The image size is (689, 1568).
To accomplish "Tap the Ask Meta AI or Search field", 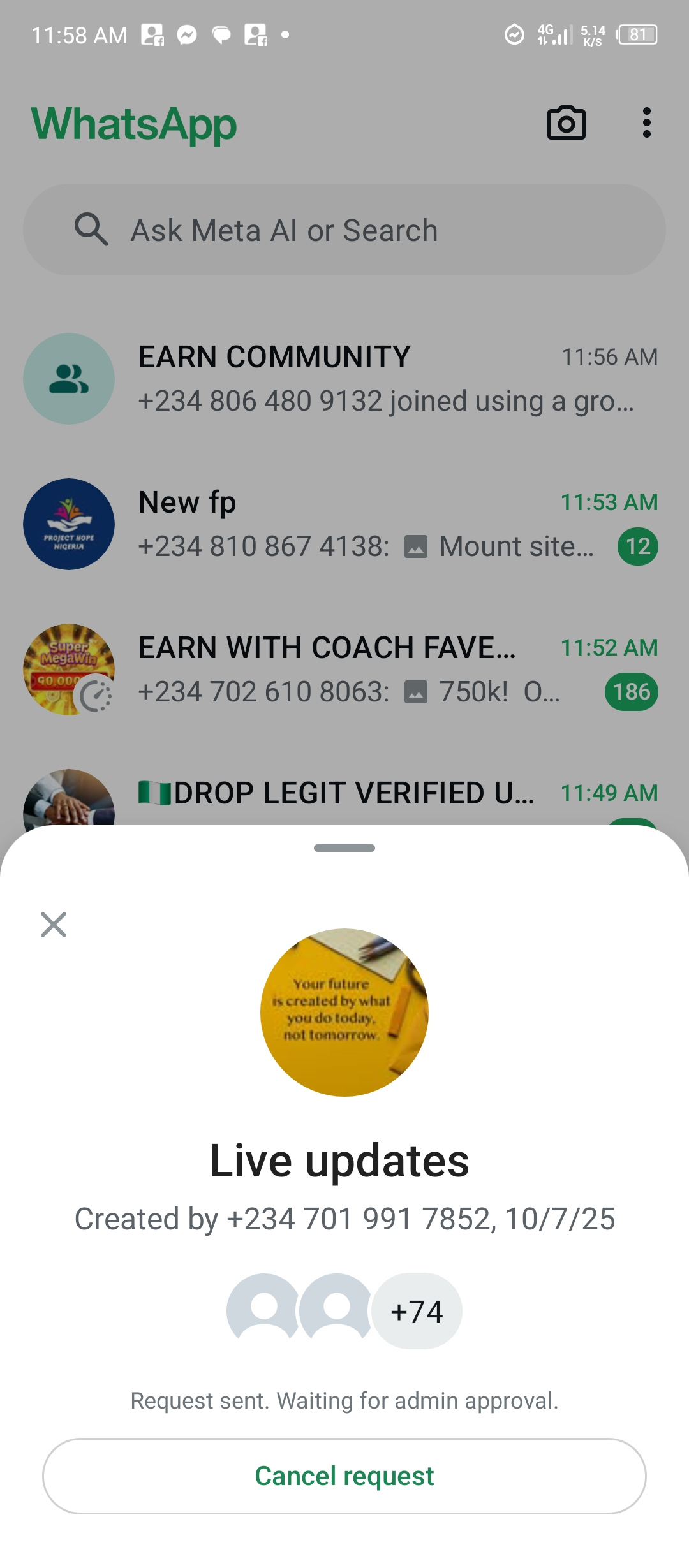I will pos(344,230).
